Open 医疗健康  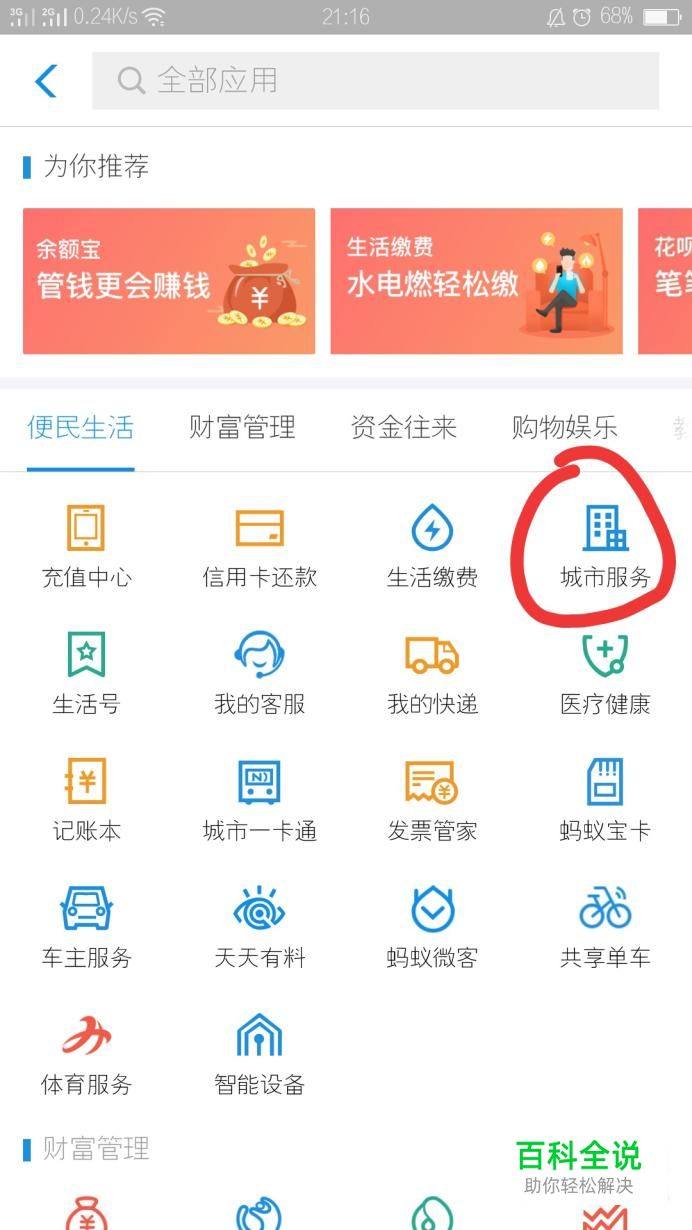[606, 674]
